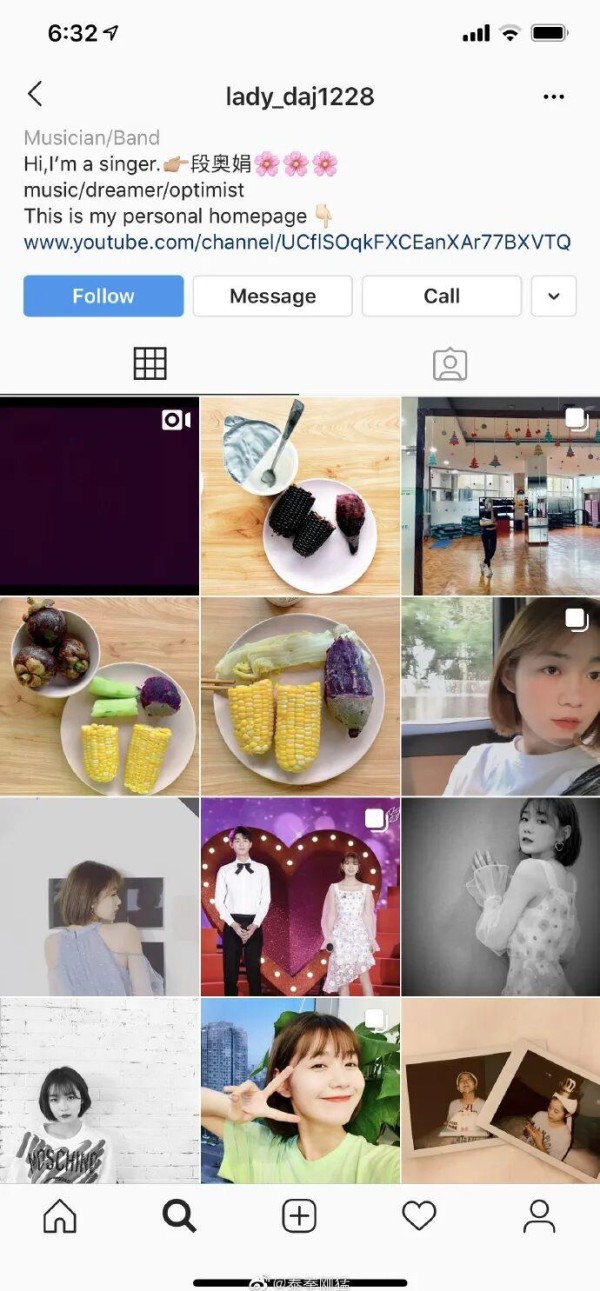The height and width of the screenshot is (1291, 600).
Task: Open the three-dot overflow menu
Action: pyautogui.click(x=553, y=96)
